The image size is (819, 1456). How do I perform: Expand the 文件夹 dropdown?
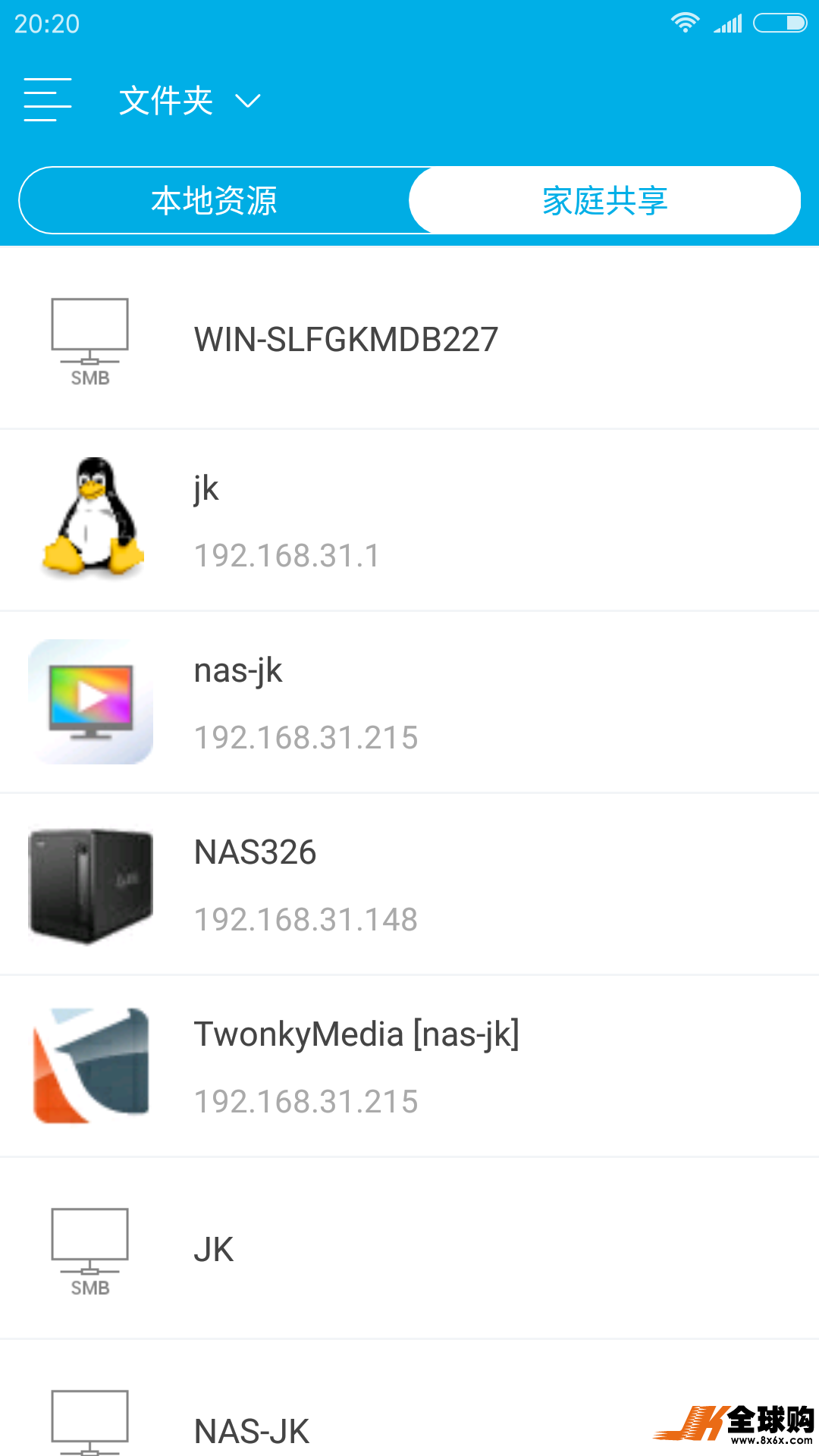tap(190, 101)
